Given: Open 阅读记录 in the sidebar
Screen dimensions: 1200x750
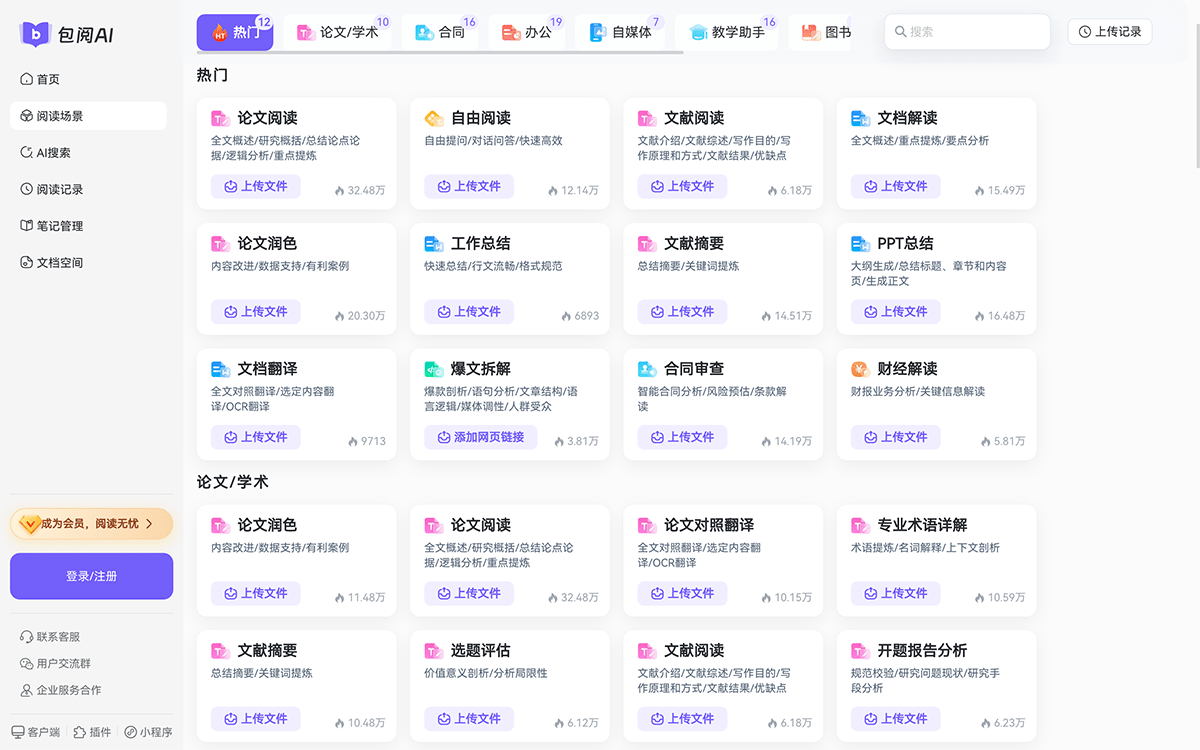Looking at the screenshot, I should [x=59, y=189].
